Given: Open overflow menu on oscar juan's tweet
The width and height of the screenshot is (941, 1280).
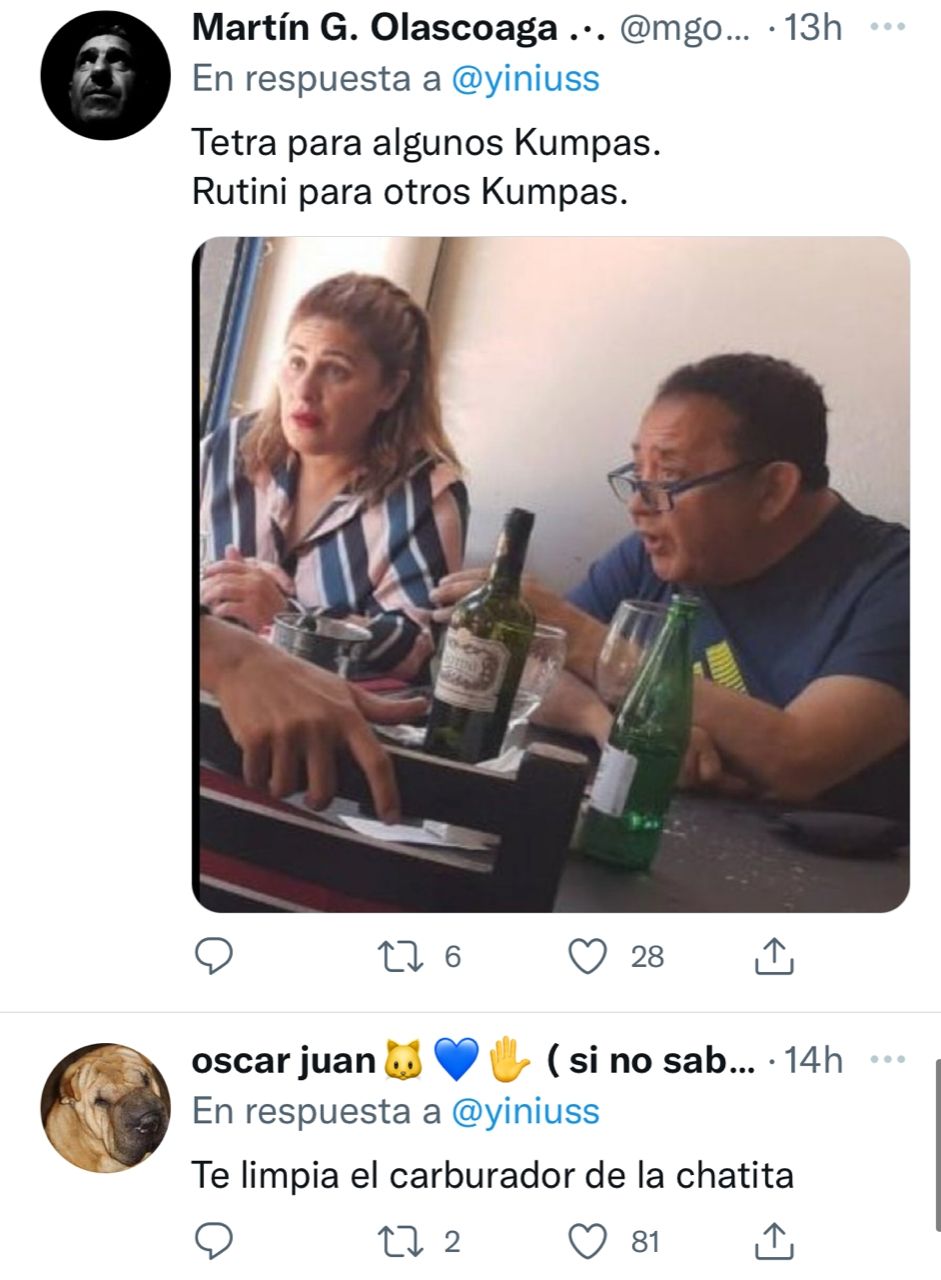Looking at the screenshot, I should [x=886, y=1059].
